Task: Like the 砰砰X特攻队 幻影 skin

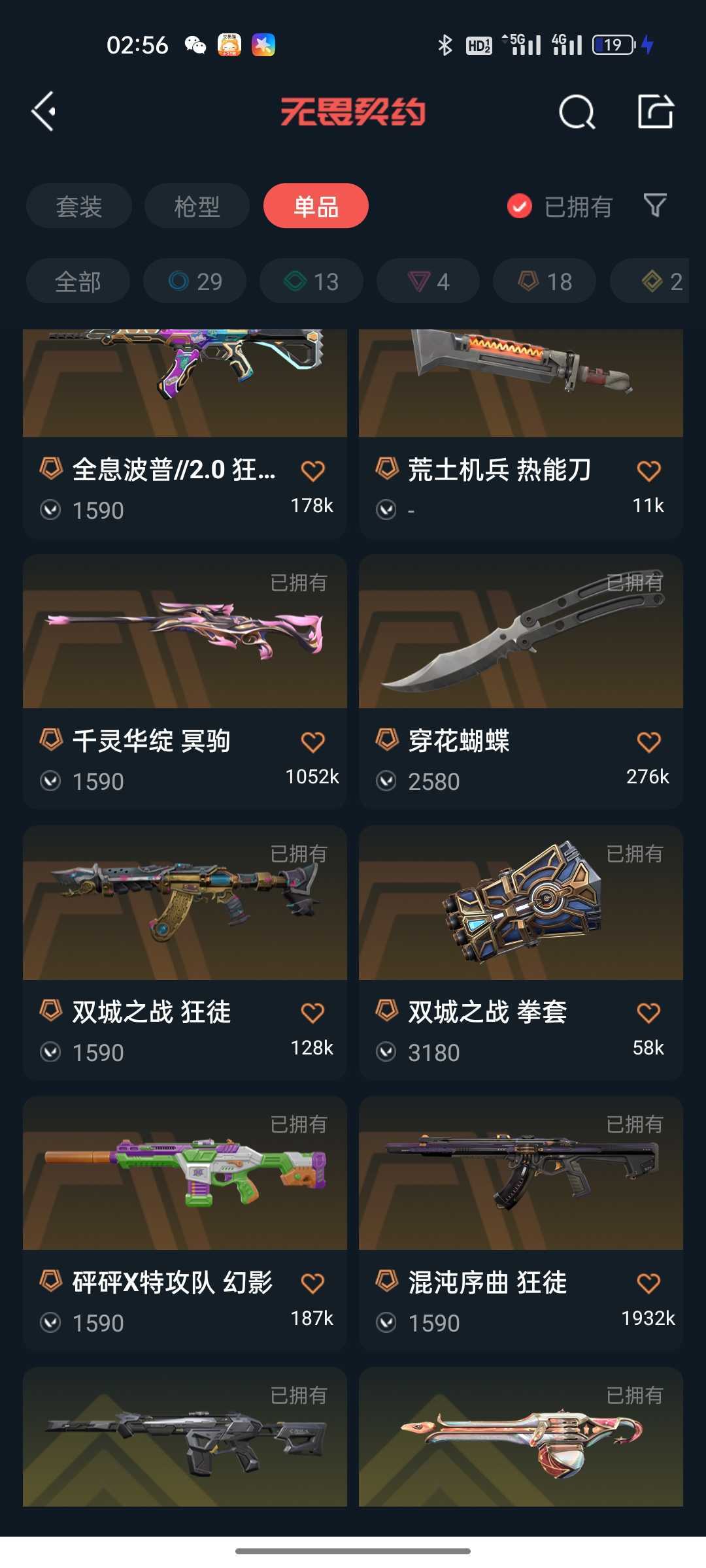Action: pyautogui.click(x=312, y=1283)
